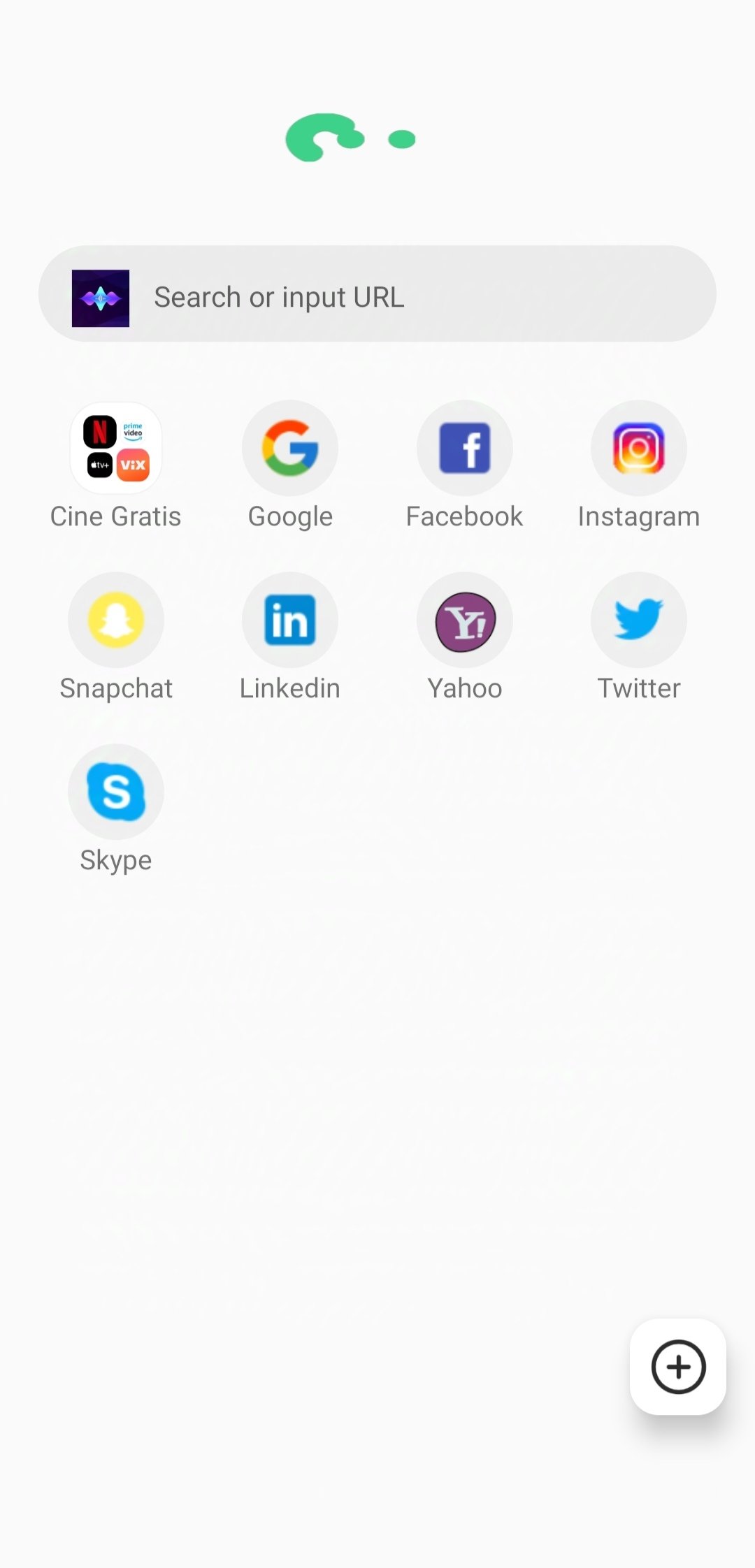The width and height of the screenshot is (755, 1568).
Task: Open the Cine Gratis streaming shortcut
Action: (x=116, y=448)
